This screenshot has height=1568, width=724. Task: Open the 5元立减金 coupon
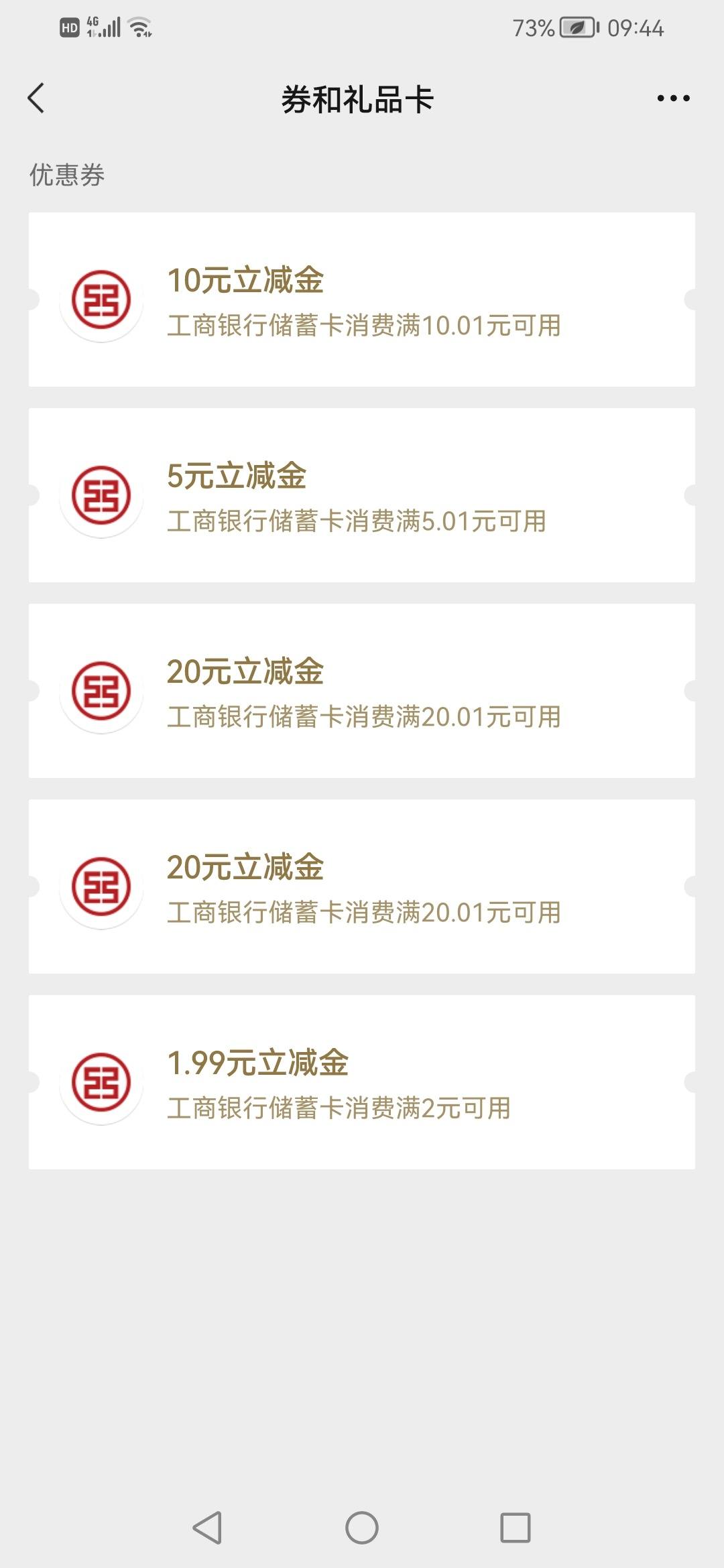coord(362,495)
